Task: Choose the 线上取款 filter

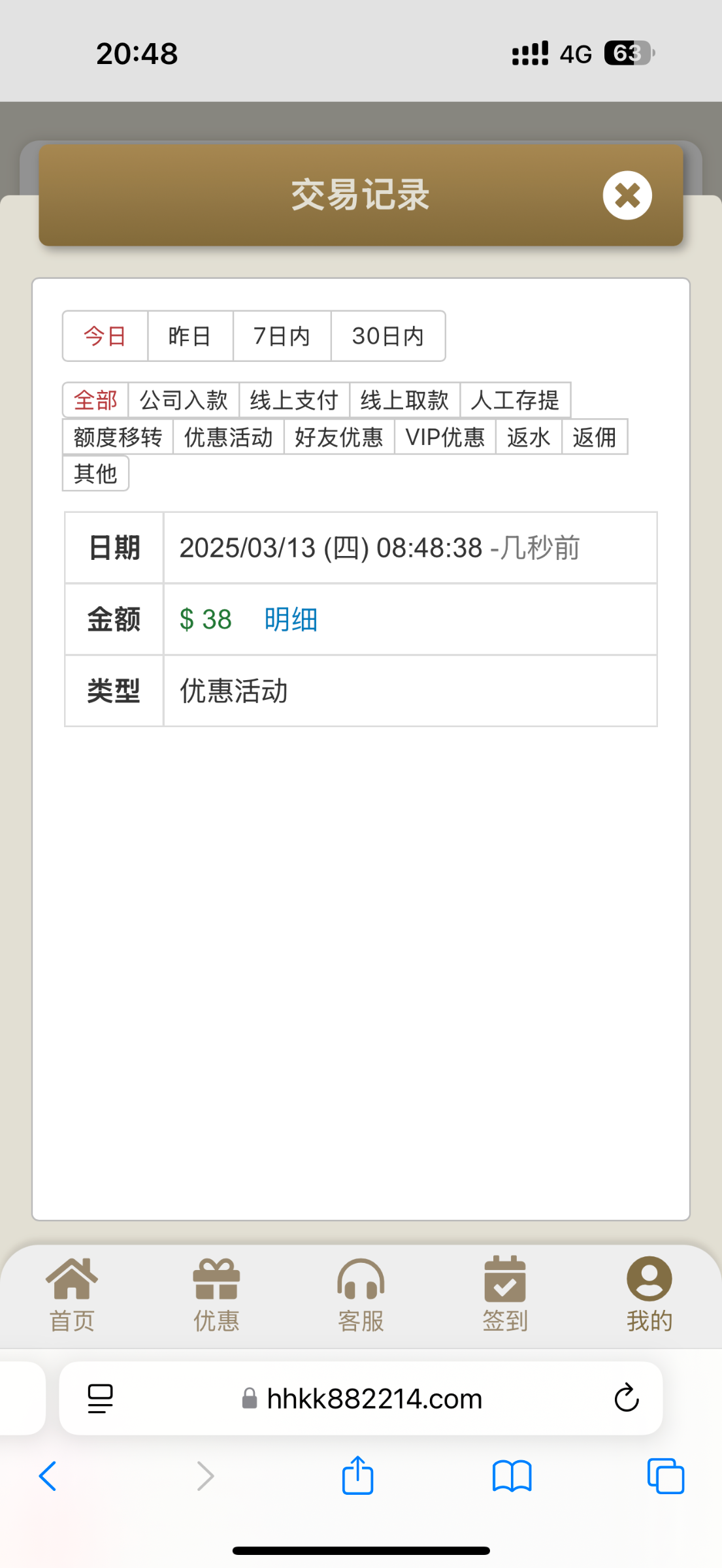Action: pyautogui.click(x=404, y=400)
